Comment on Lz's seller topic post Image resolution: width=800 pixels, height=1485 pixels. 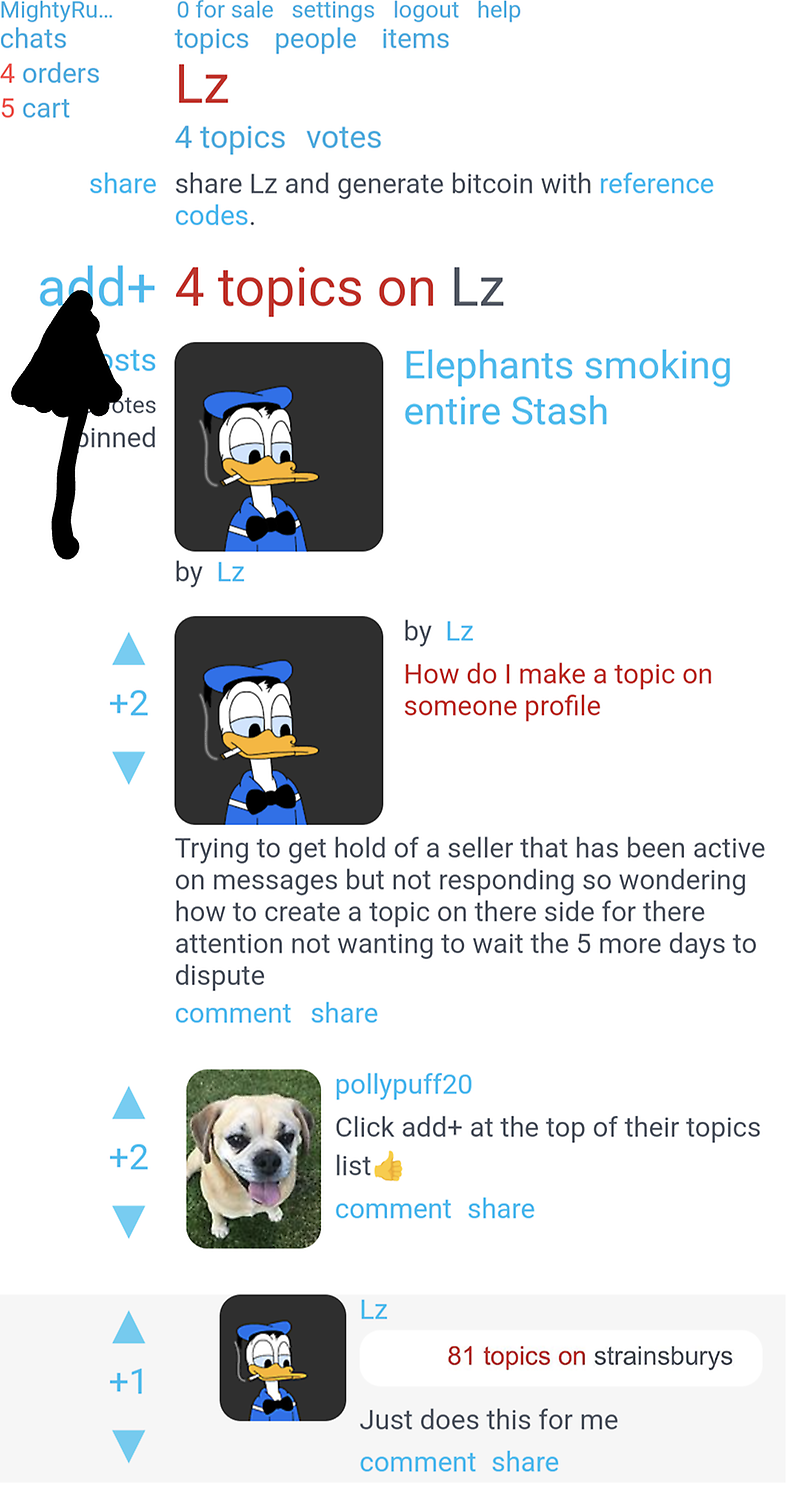pos(233,1013)
